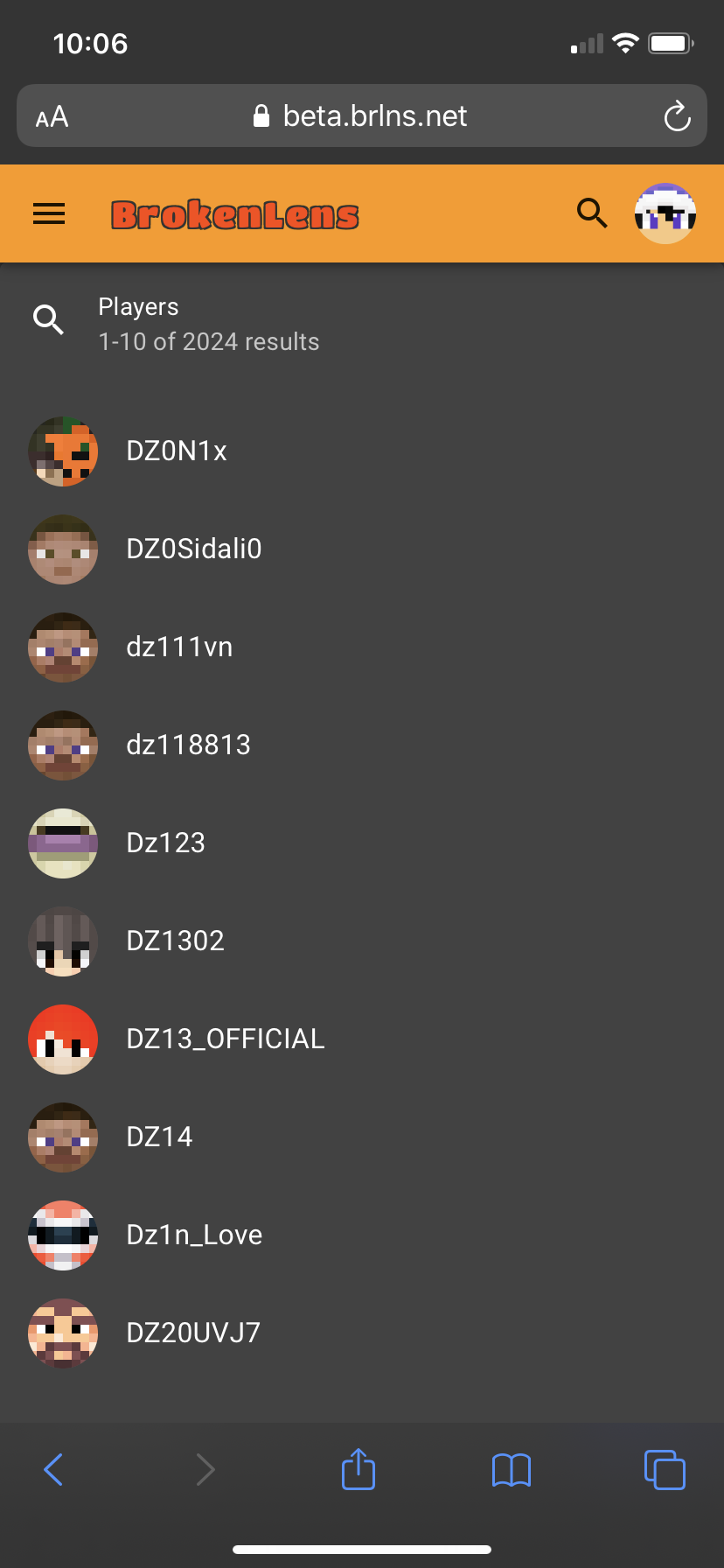Viewport: 724px width, 1568px height.
Task: Reload the page in the address bar
Action: point(677,115)
